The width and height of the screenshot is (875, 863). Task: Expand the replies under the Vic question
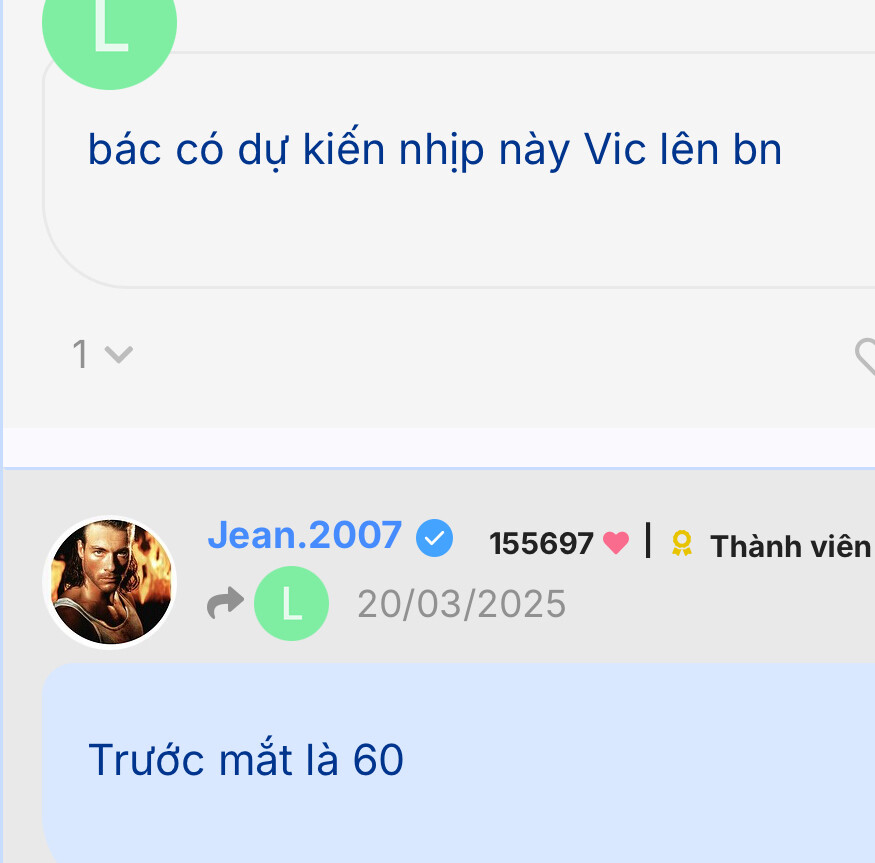[103, 354]
